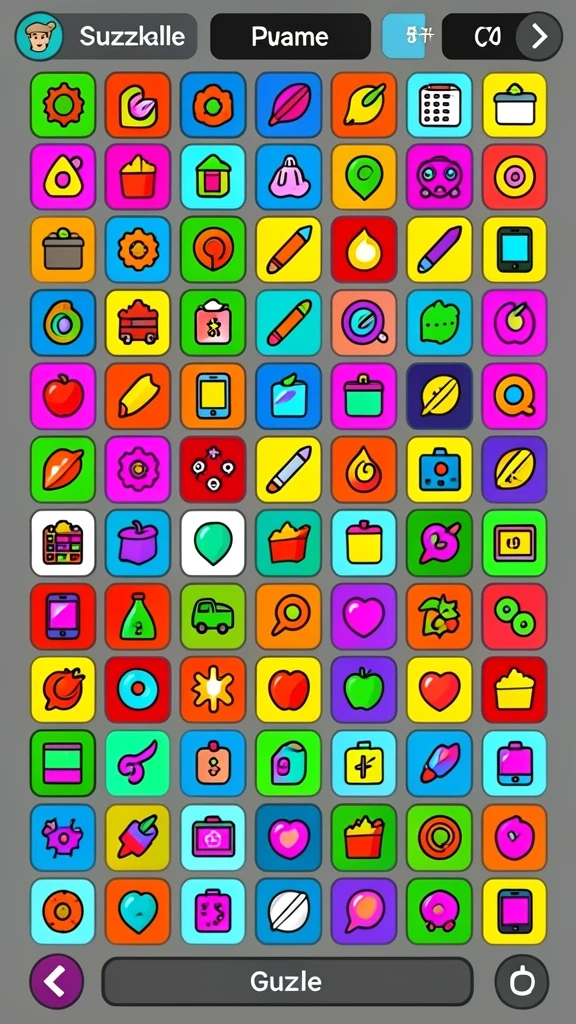Tap the Guzle button
Image resolution: width=576 pixels, height=1024 pixels.
click(287, 982)
